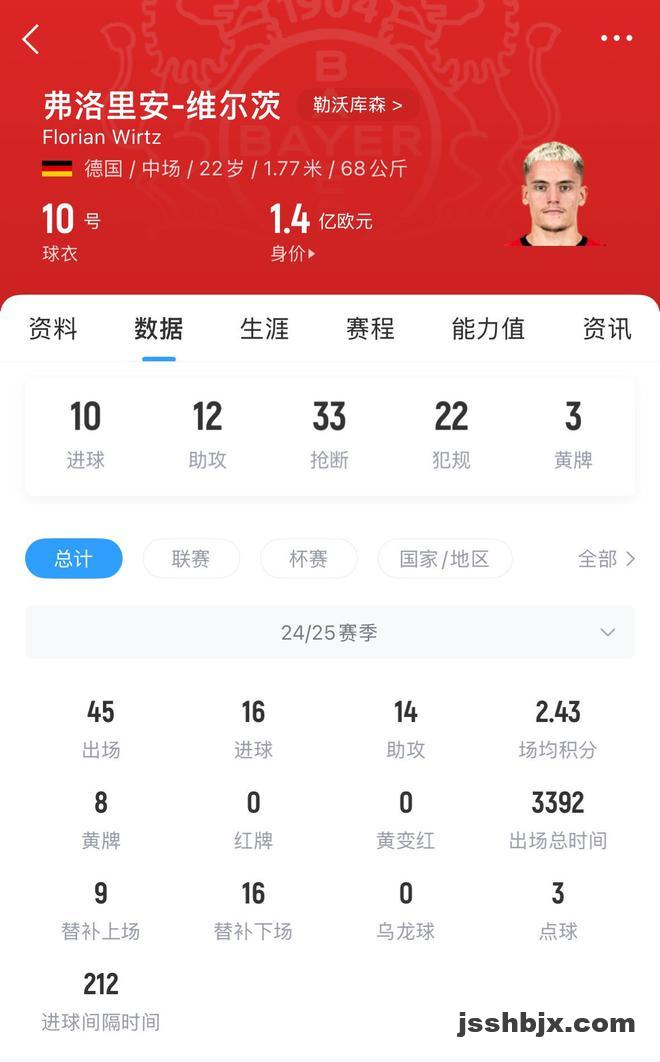
Task: Select the 国家/地区 filter chip
Action: coord(445,559)
